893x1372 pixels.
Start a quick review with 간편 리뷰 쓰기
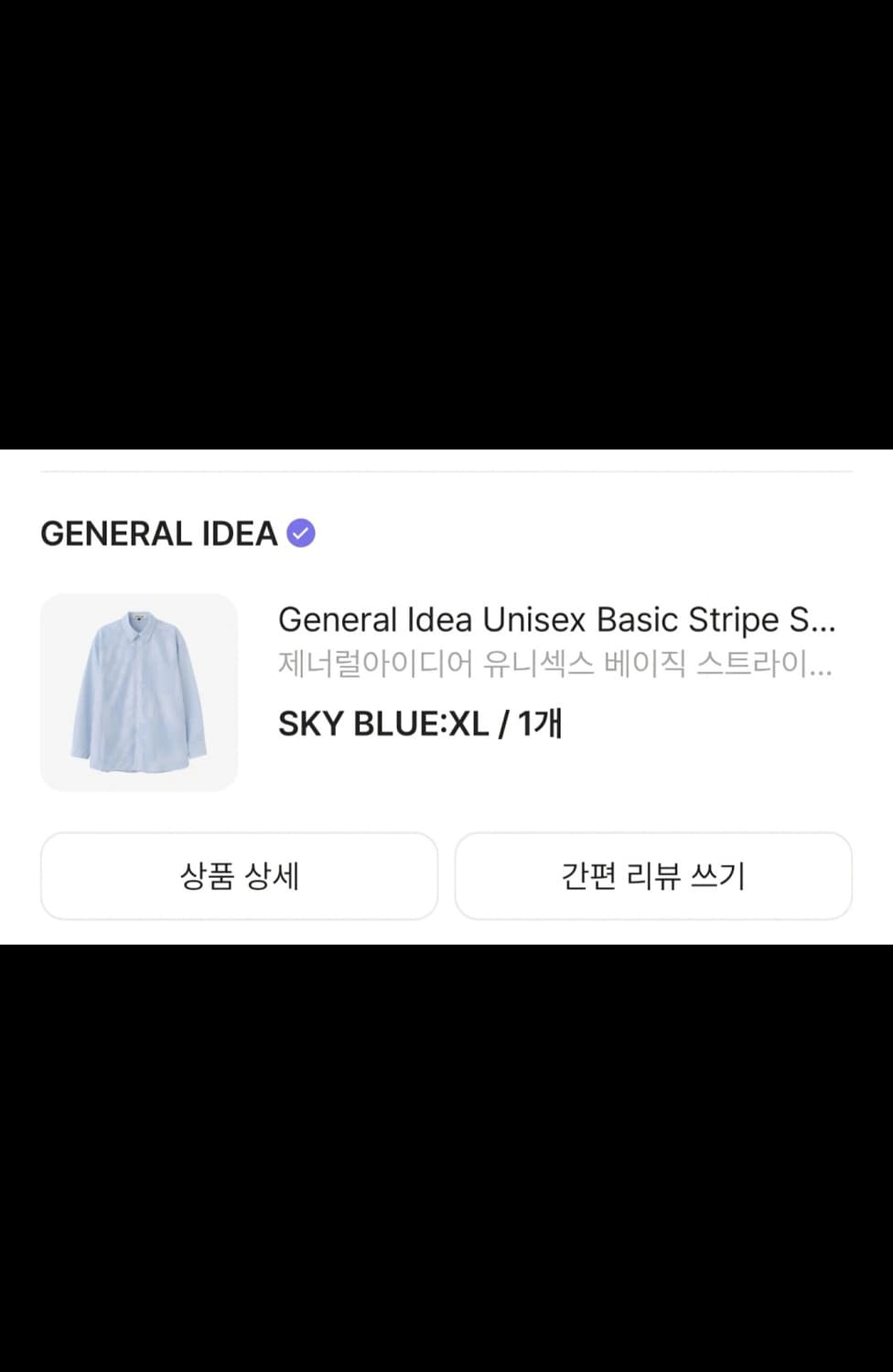653,875
